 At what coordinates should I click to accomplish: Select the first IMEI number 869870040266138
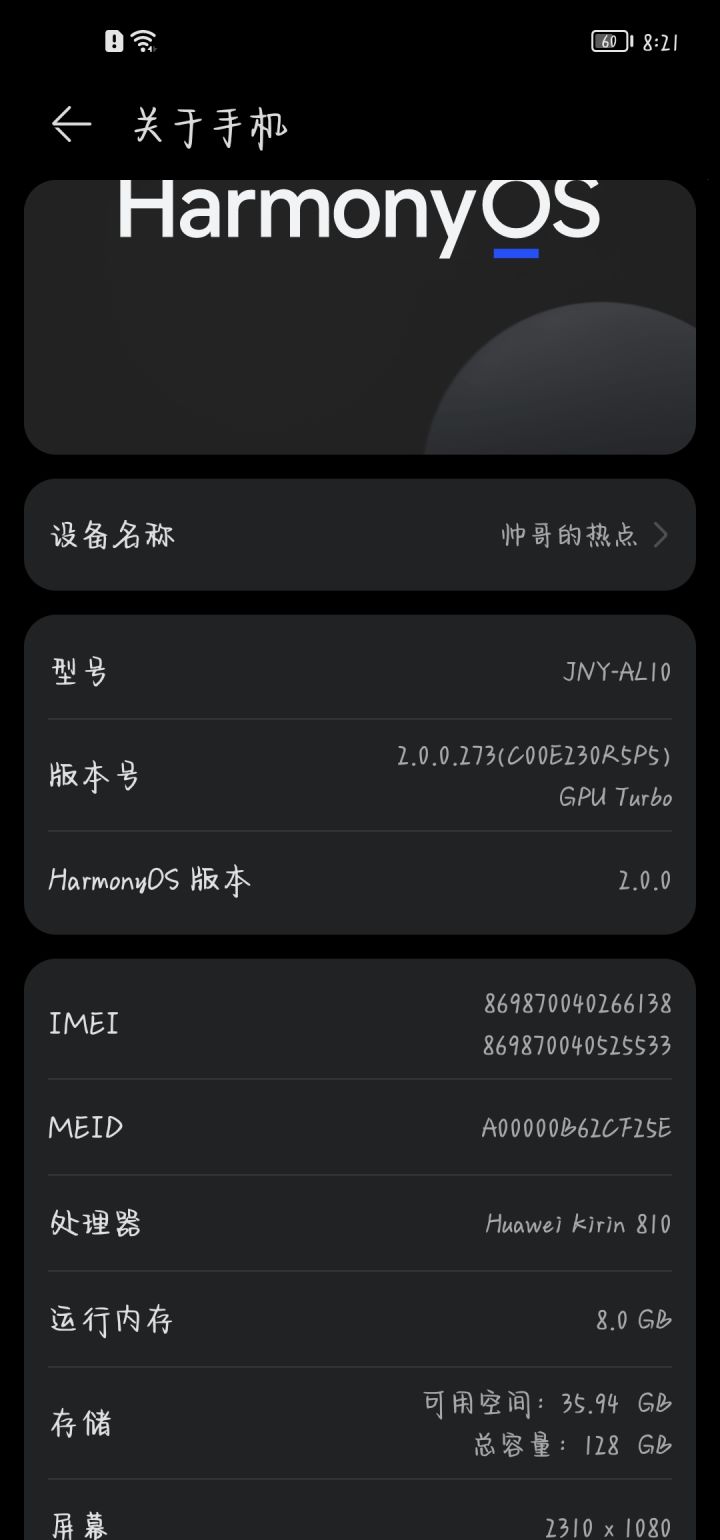[575, 1004]
